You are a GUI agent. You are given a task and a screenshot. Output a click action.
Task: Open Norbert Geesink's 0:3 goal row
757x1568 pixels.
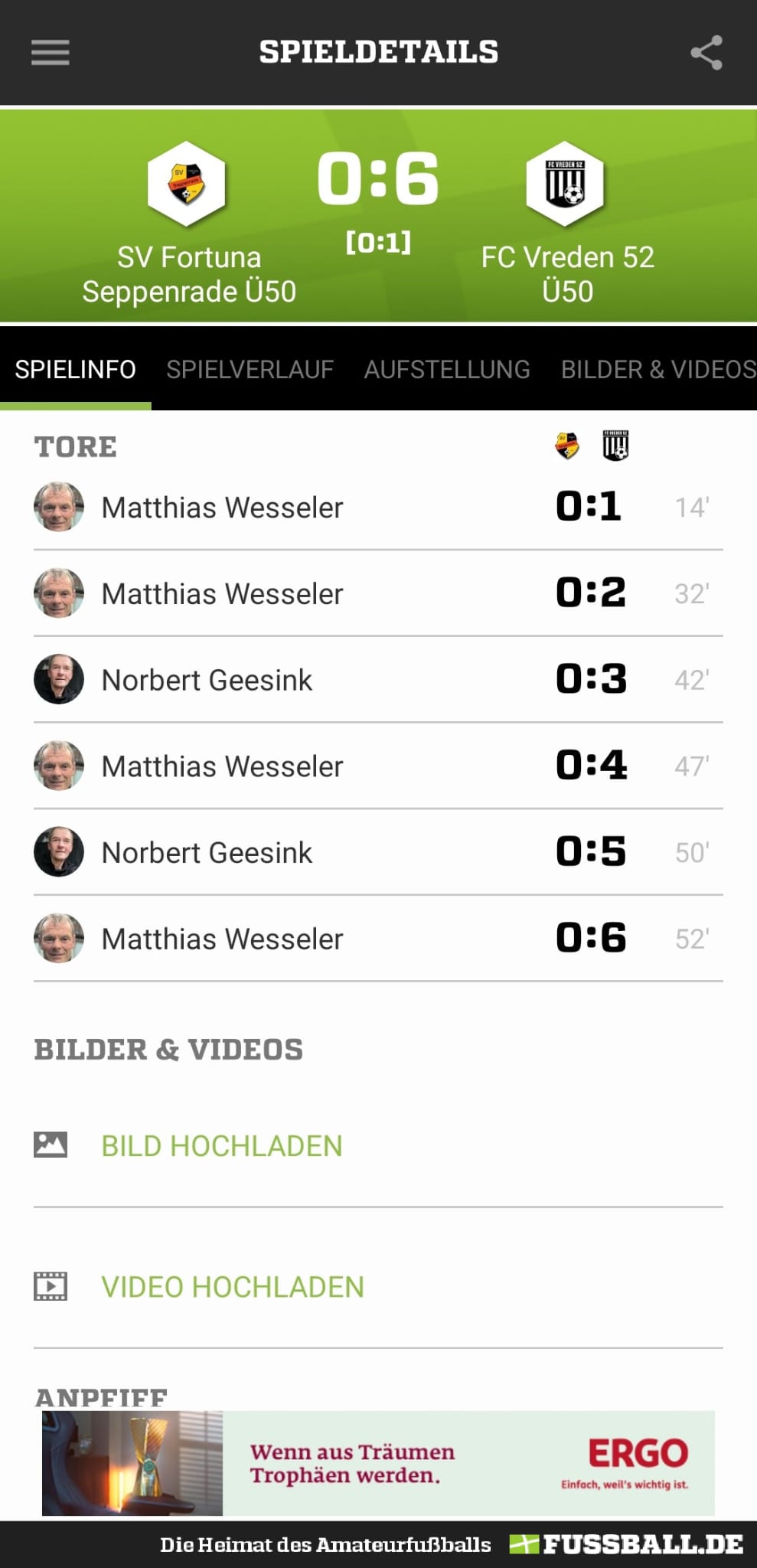(x=378, y=679)
